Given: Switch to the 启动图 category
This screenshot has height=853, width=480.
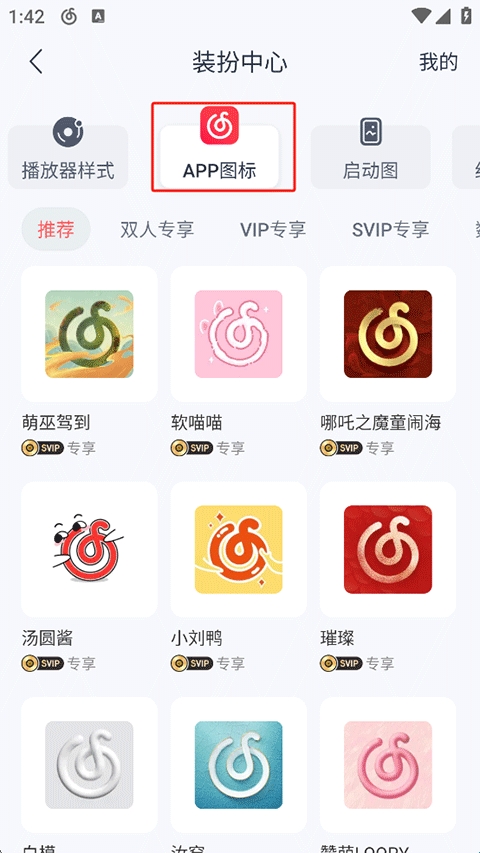Looking at the screenshot, I should [x=371, y=157].
